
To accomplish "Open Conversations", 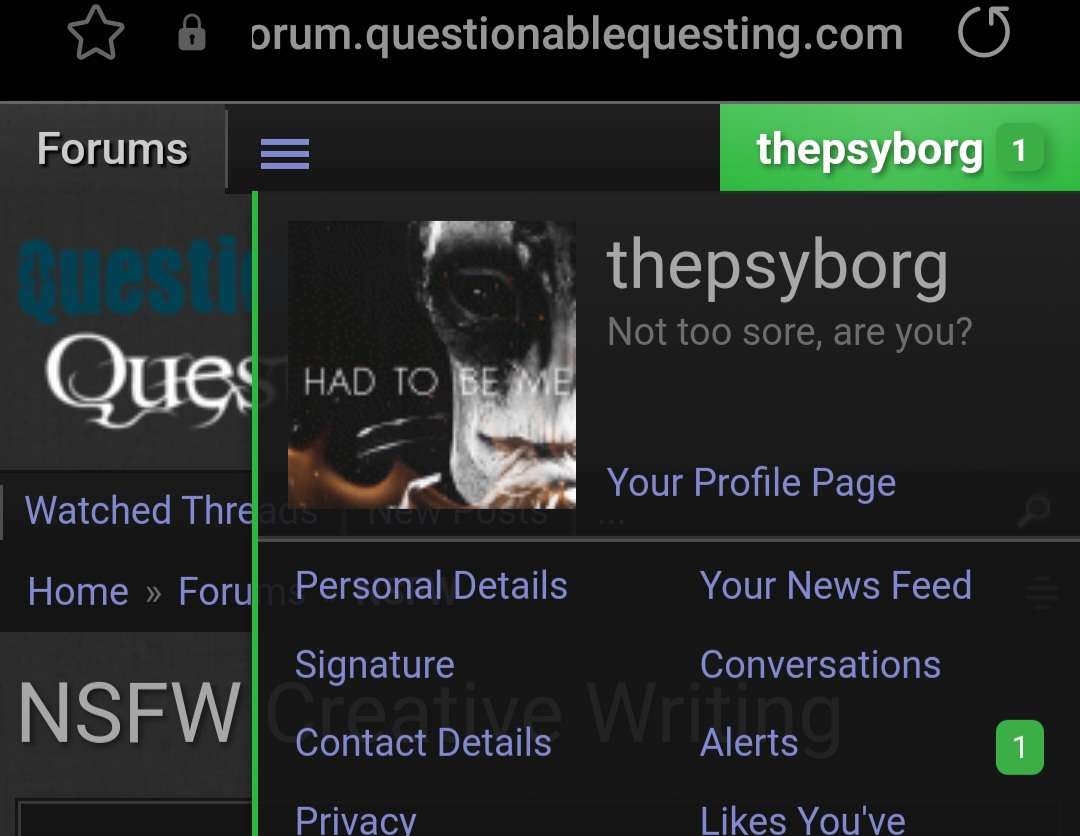I will coord(820,665).
